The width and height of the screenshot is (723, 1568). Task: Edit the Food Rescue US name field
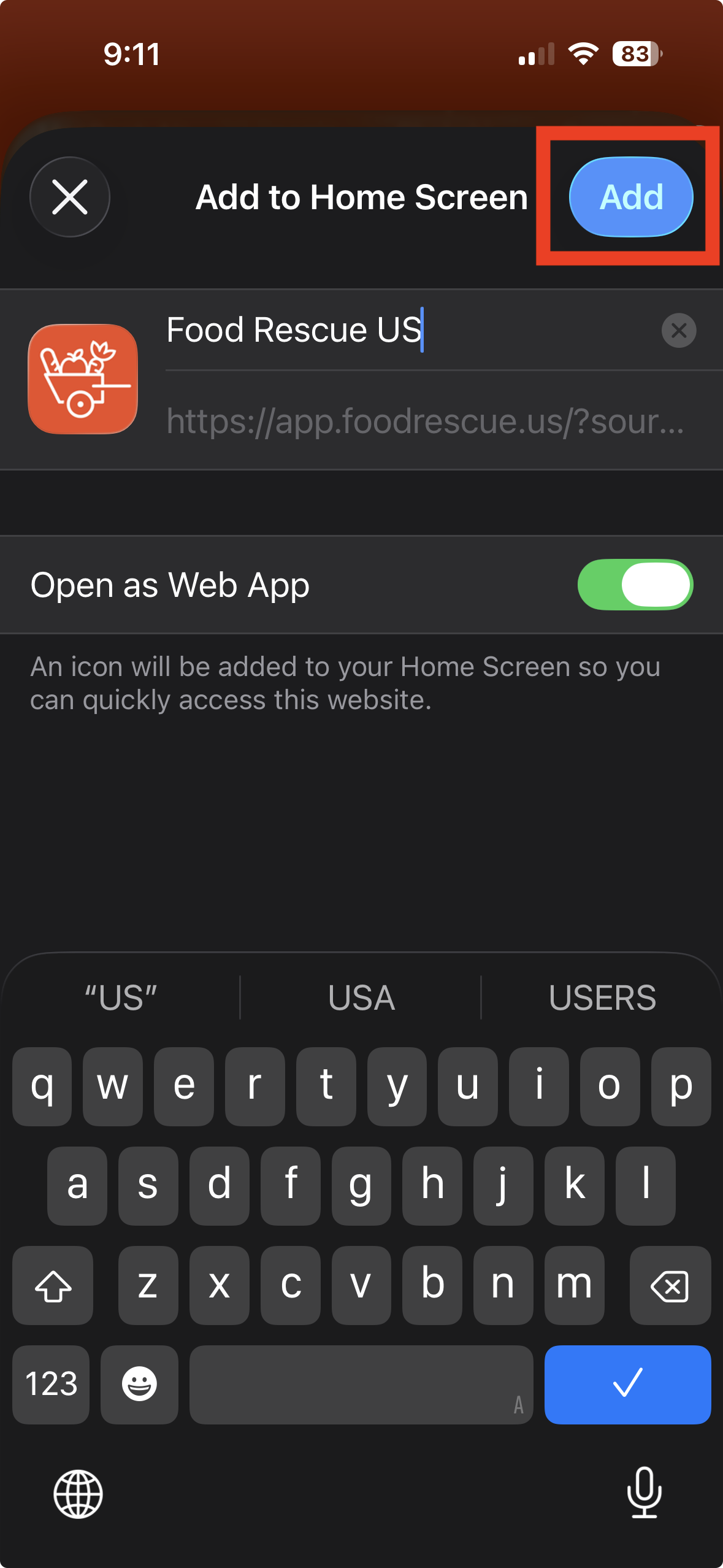click(411, 331)
